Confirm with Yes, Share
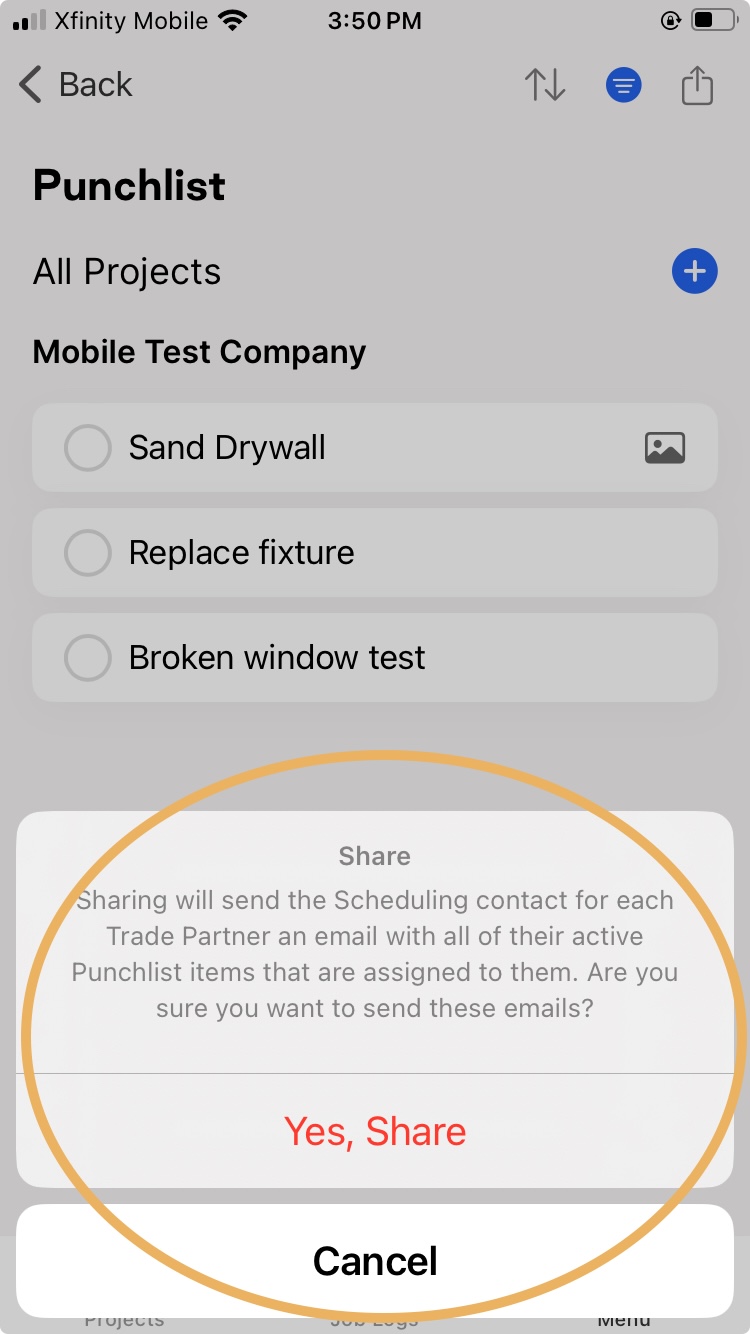Image resolution: width=750 pixels, height=1334 pixels. [x=375, y=1131]
